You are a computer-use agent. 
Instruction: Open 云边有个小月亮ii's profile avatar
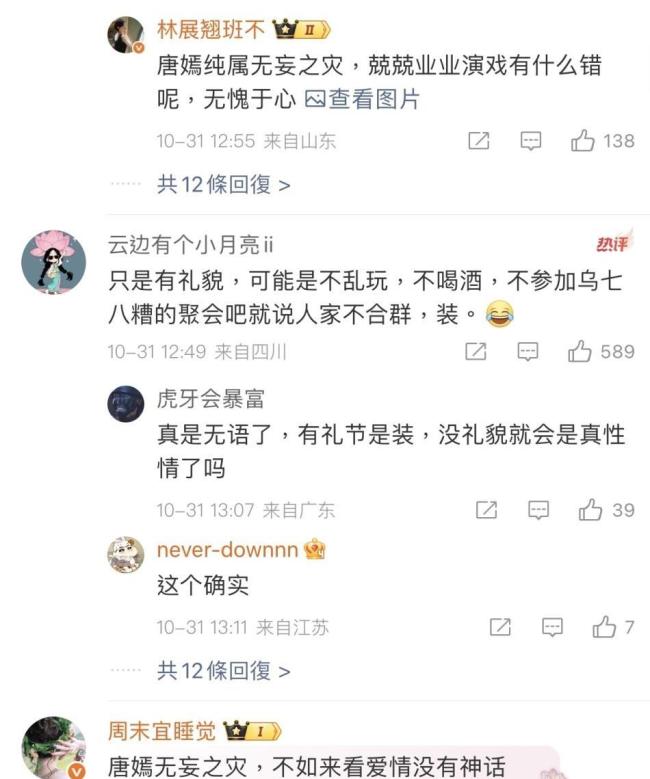pos(52,262)
